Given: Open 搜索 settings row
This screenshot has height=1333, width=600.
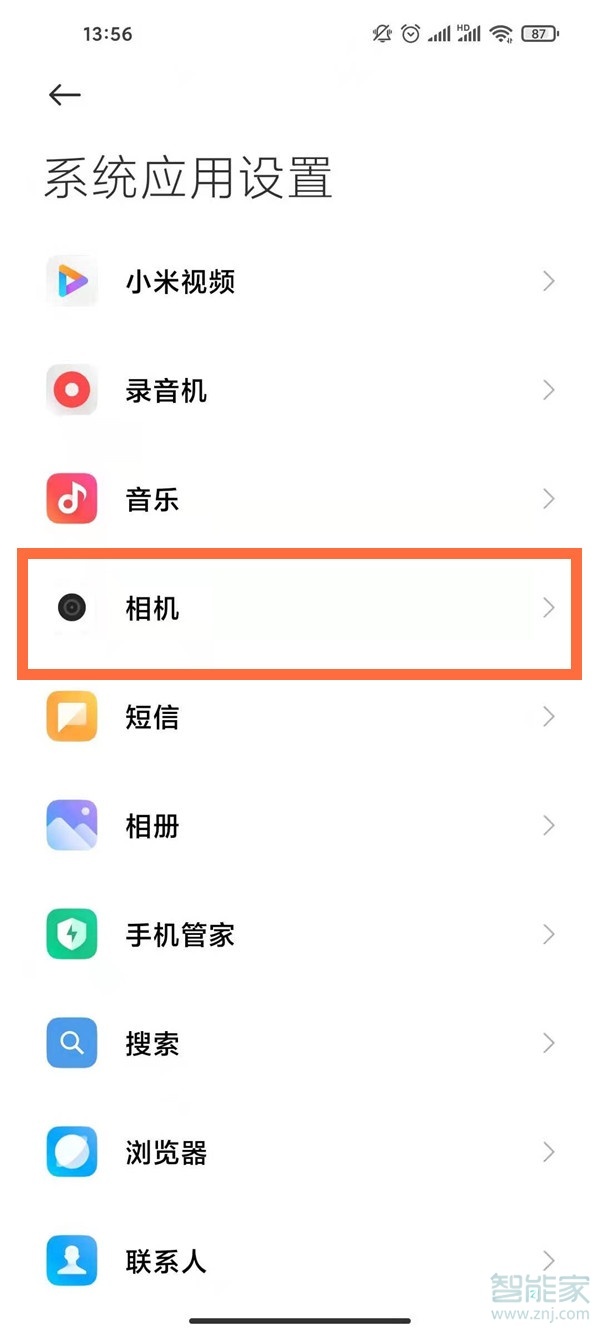Looking at the screenshot, I should click(300, 1043).
